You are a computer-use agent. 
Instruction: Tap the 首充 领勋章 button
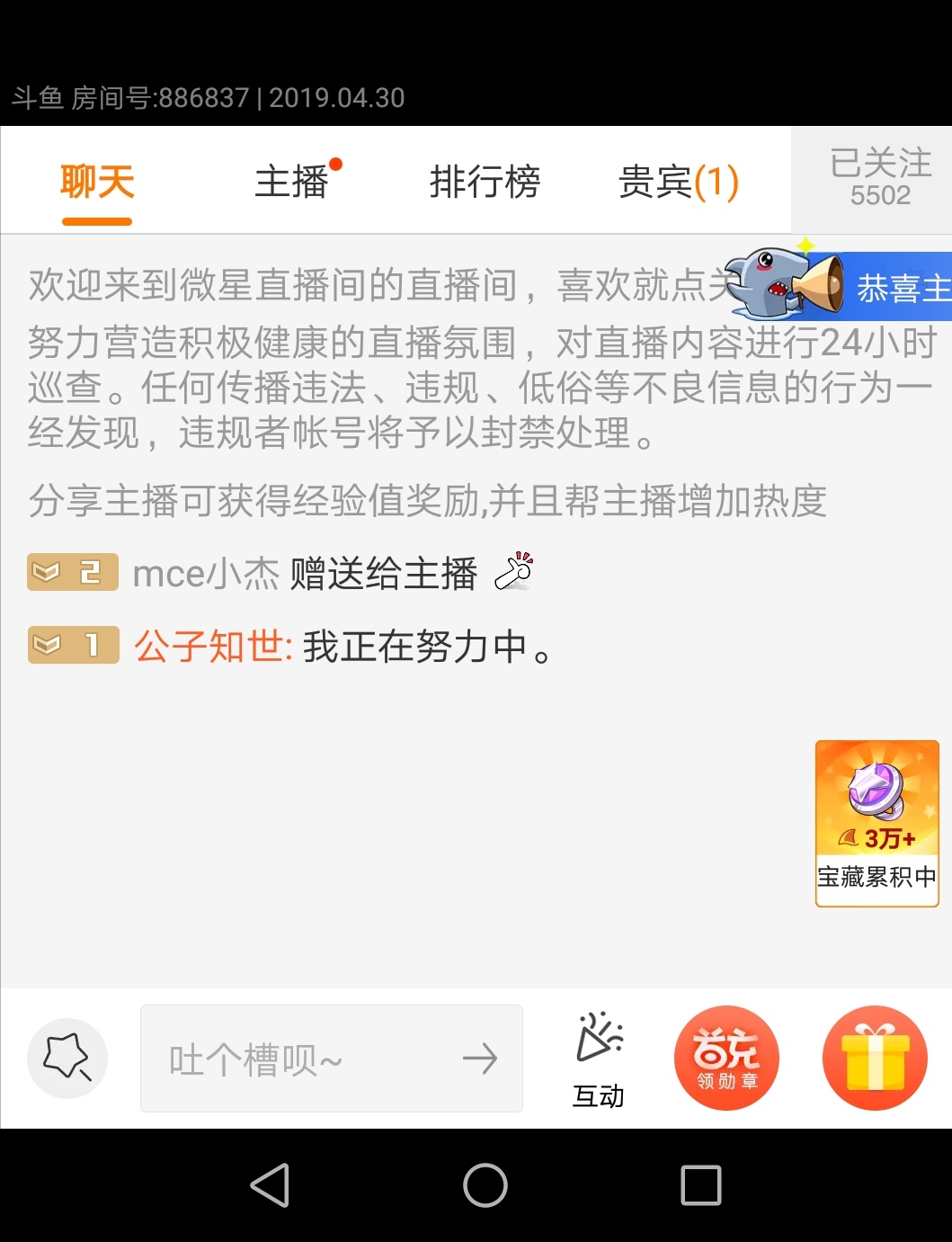click(x=726, y=1059)
